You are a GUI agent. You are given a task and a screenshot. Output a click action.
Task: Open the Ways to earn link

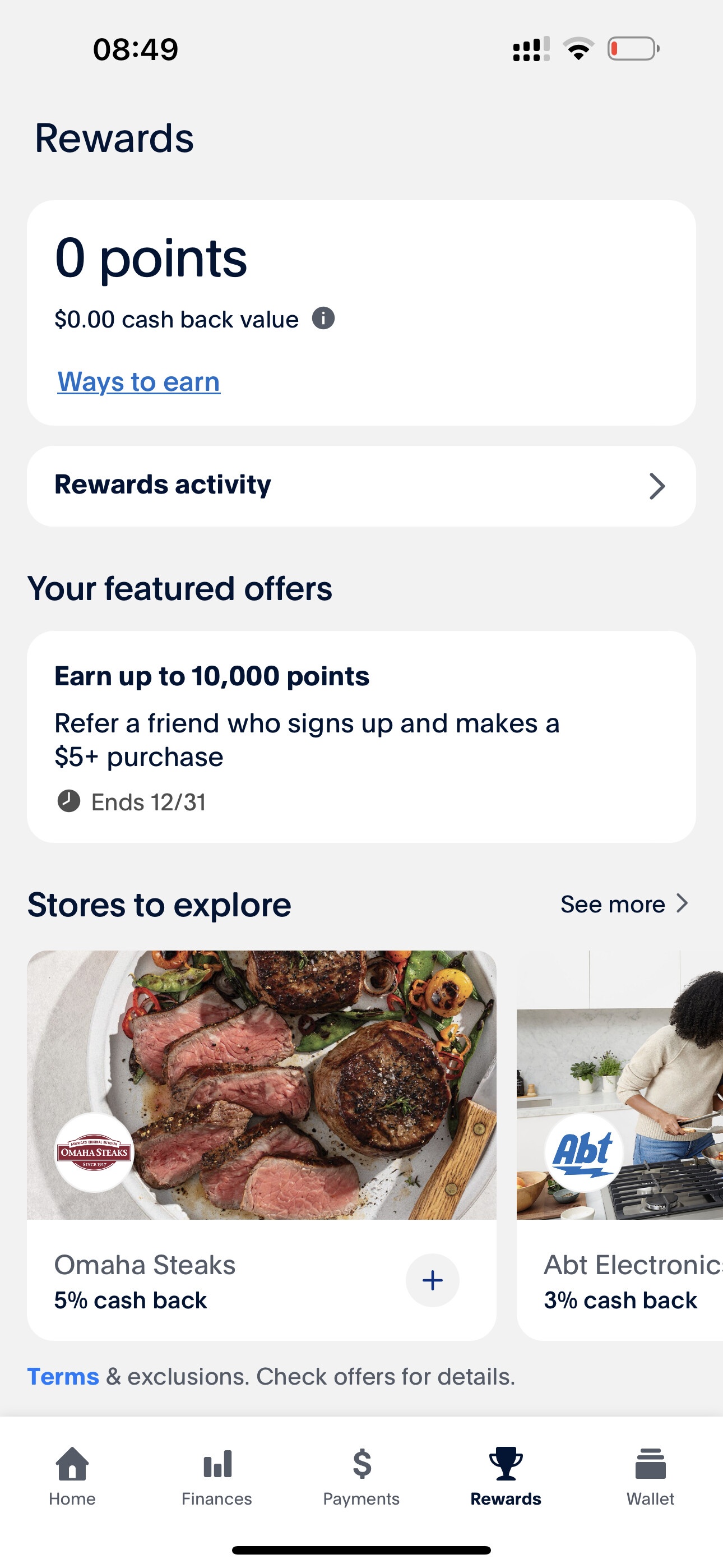tap(139, 382)
